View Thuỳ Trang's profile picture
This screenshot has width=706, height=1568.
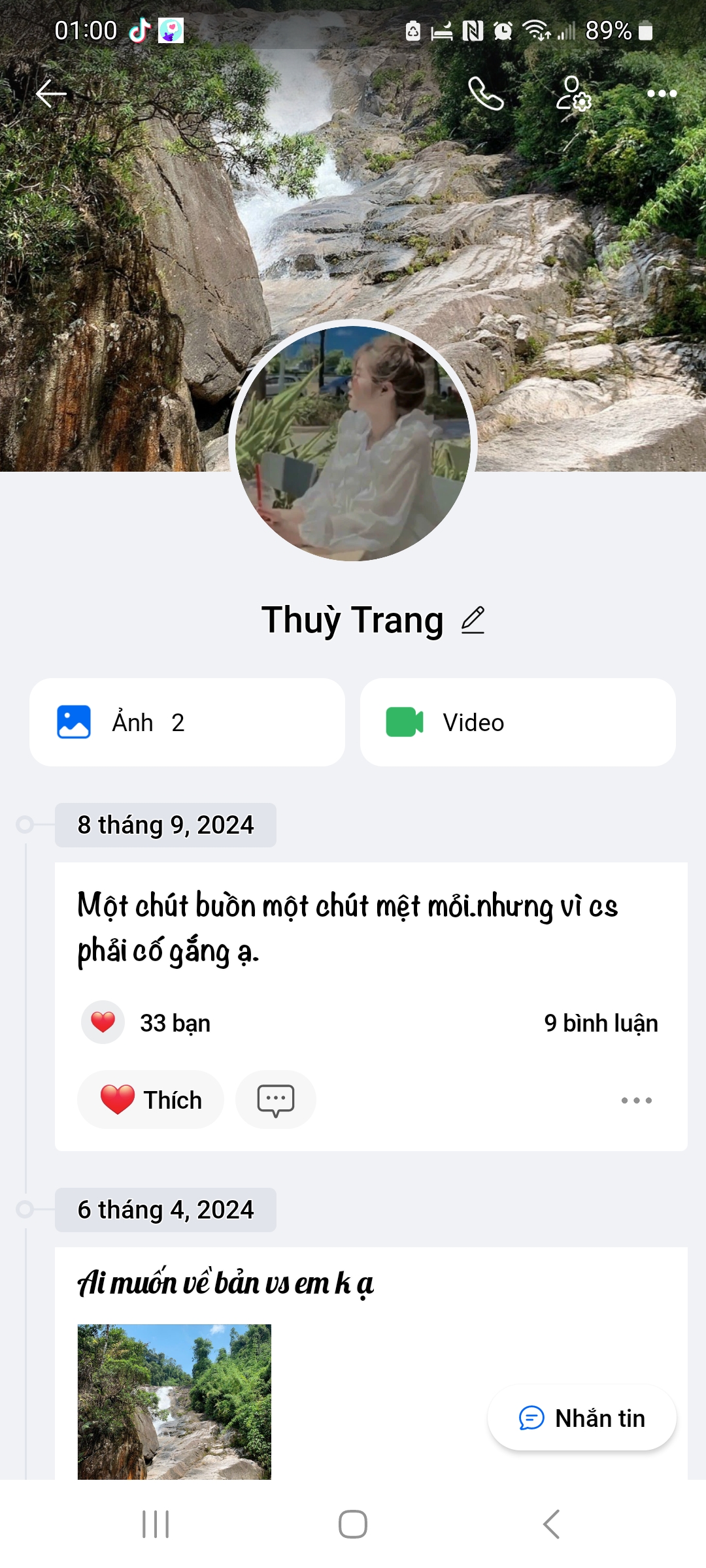[353, 442]
